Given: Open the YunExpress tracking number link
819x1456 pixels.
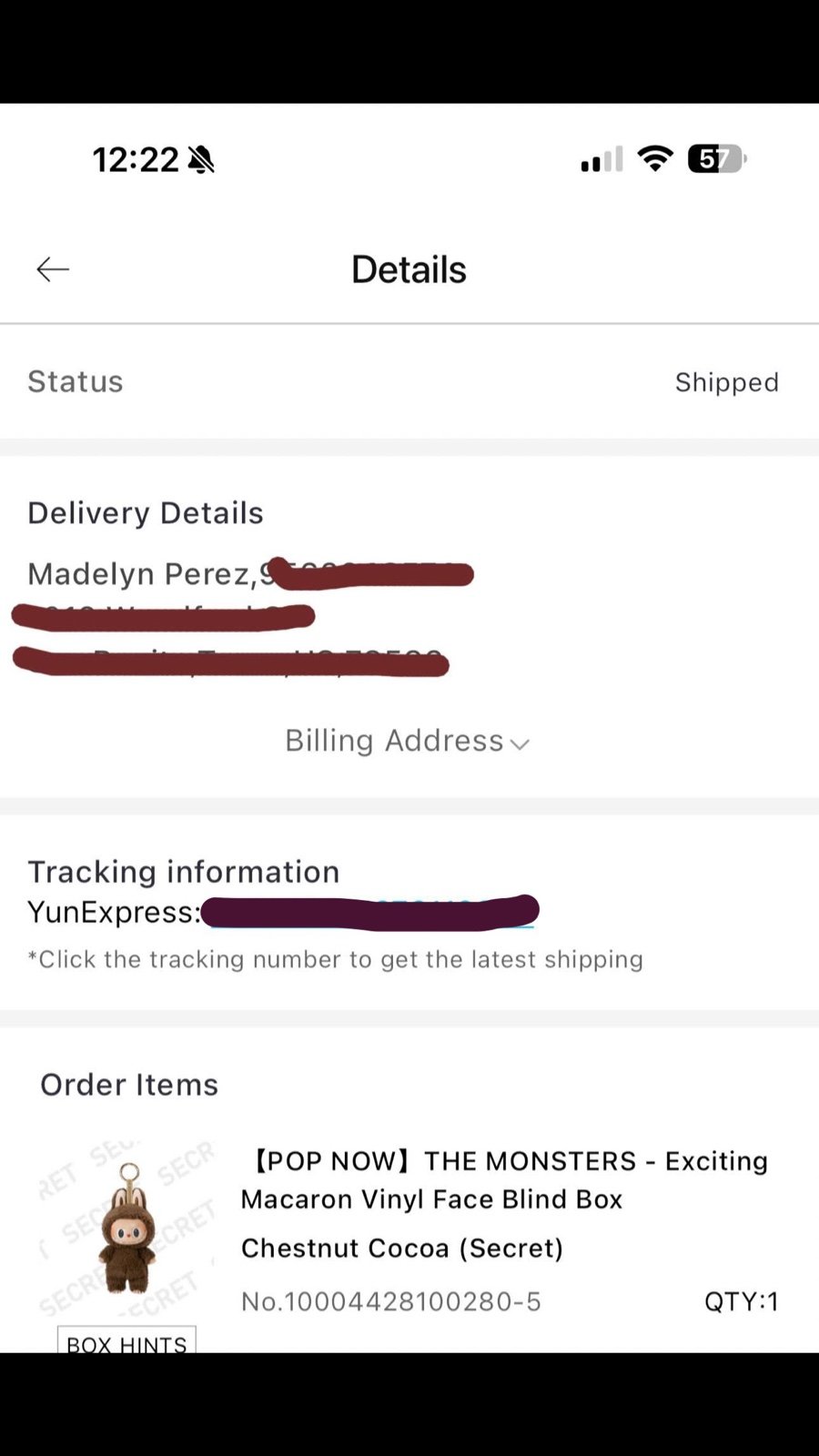Looking at the screenshot, I should pos(370,912).
